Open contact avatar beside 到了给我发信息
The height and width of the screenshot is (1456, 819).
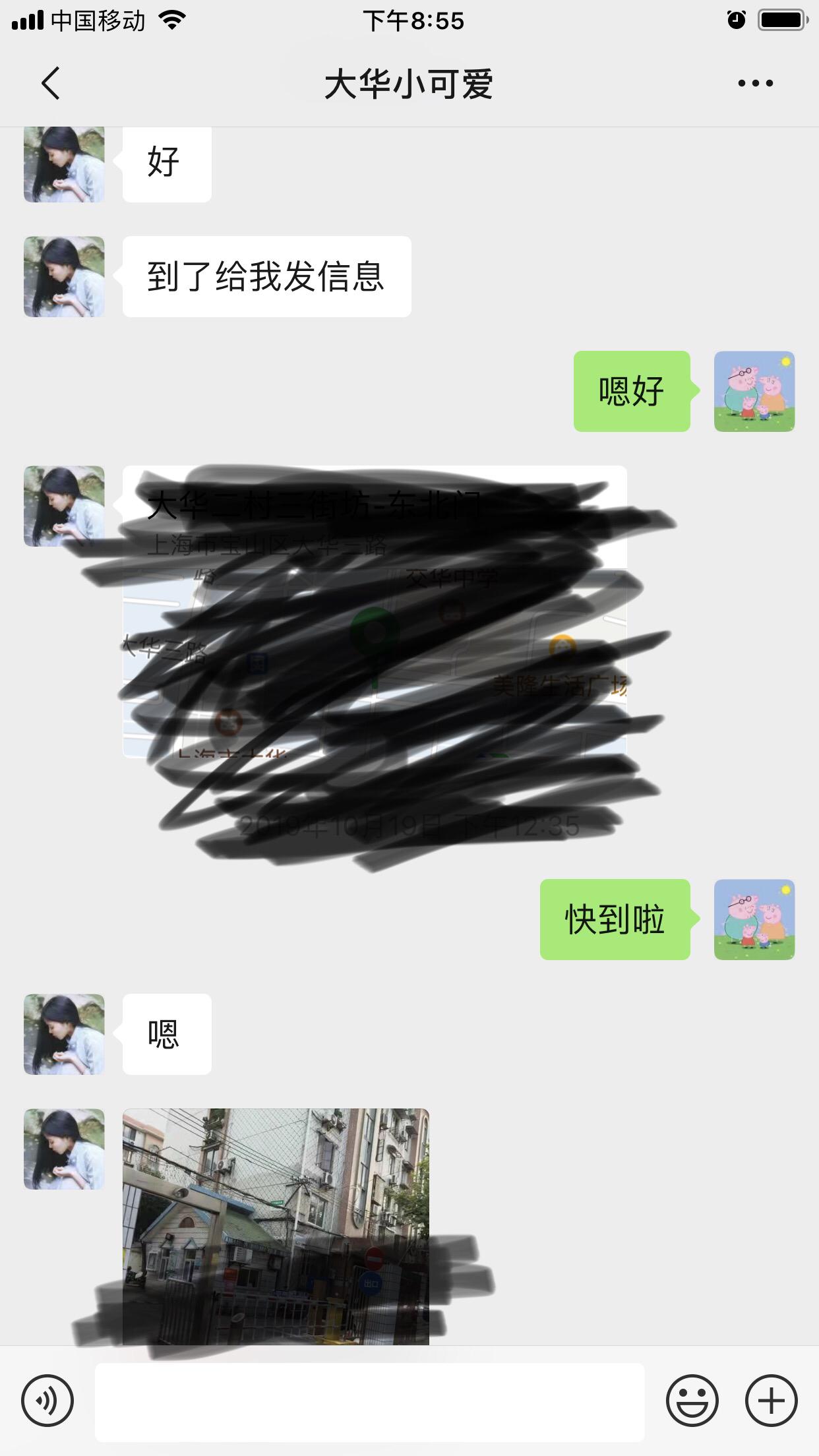coord(64,276)
